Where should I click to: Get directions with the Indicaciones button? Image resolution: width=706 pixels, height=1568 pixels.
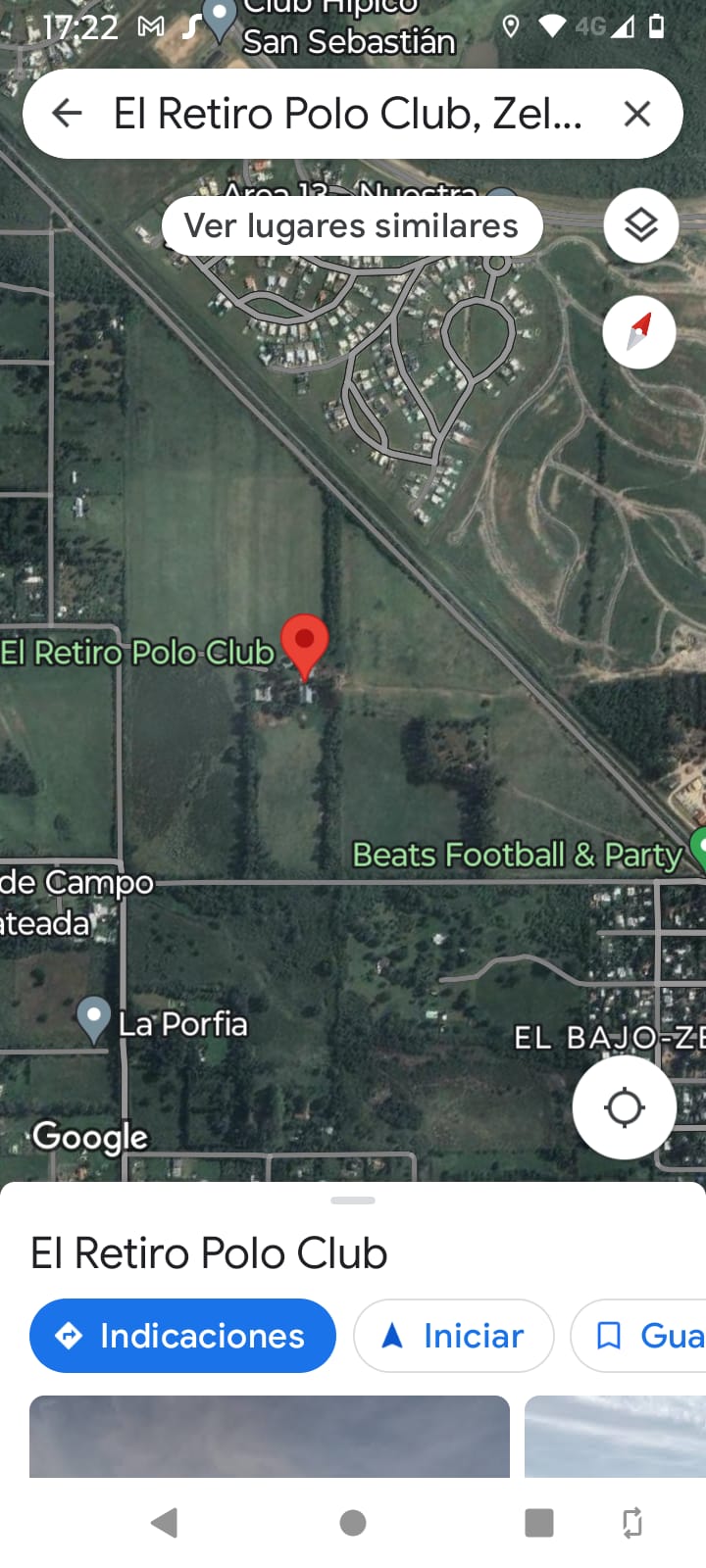[183, 1336]
